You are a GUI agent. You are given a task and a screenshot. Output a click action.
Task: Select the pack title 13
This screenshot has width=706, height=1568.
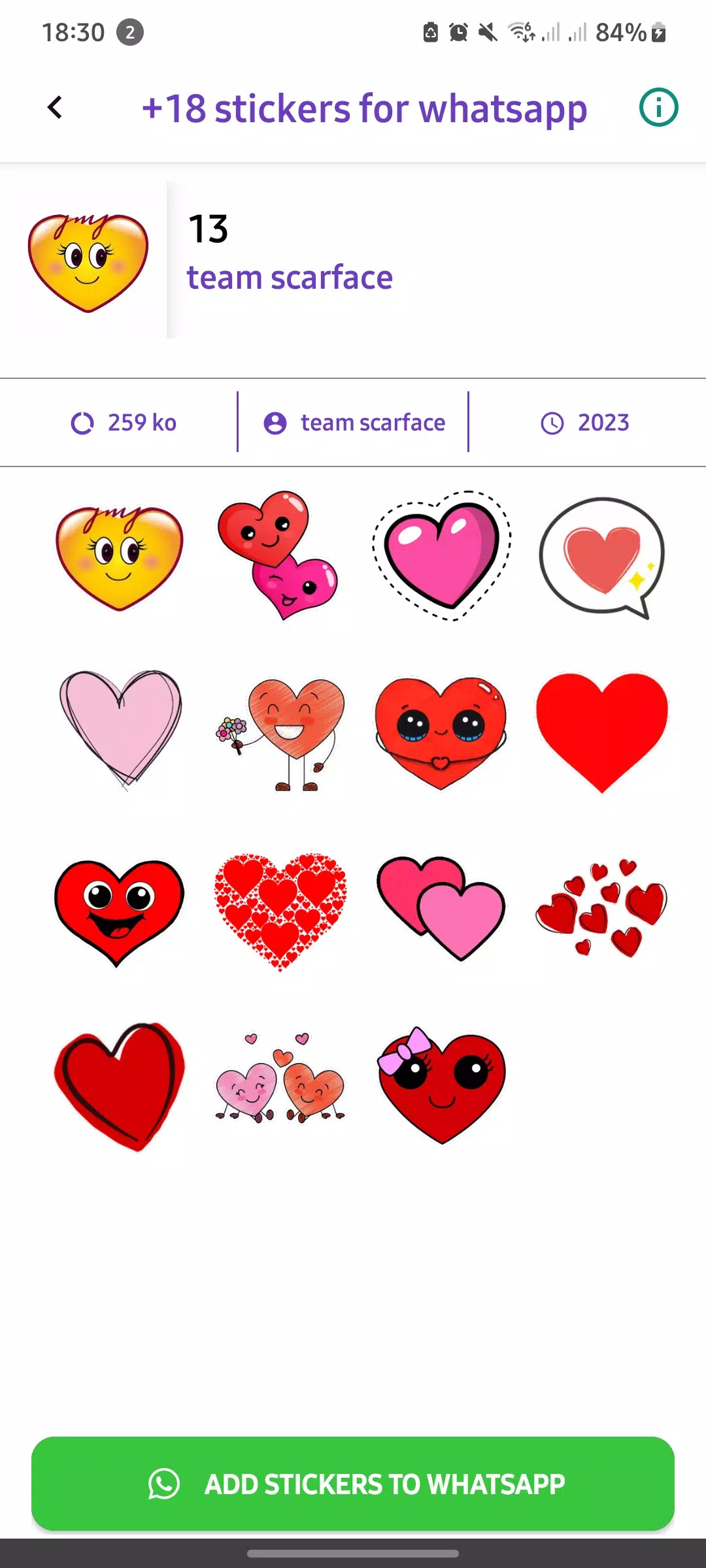pyautogui.click(x=209, y=229)
